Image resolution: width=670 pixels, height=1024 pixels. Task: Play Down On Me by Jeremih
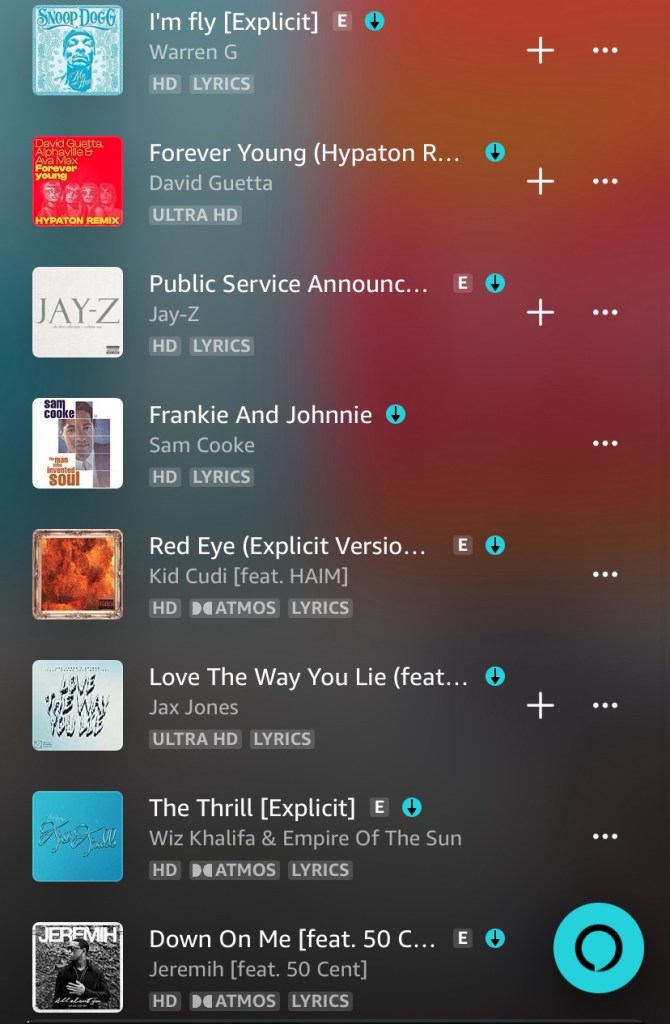[292, 939]
